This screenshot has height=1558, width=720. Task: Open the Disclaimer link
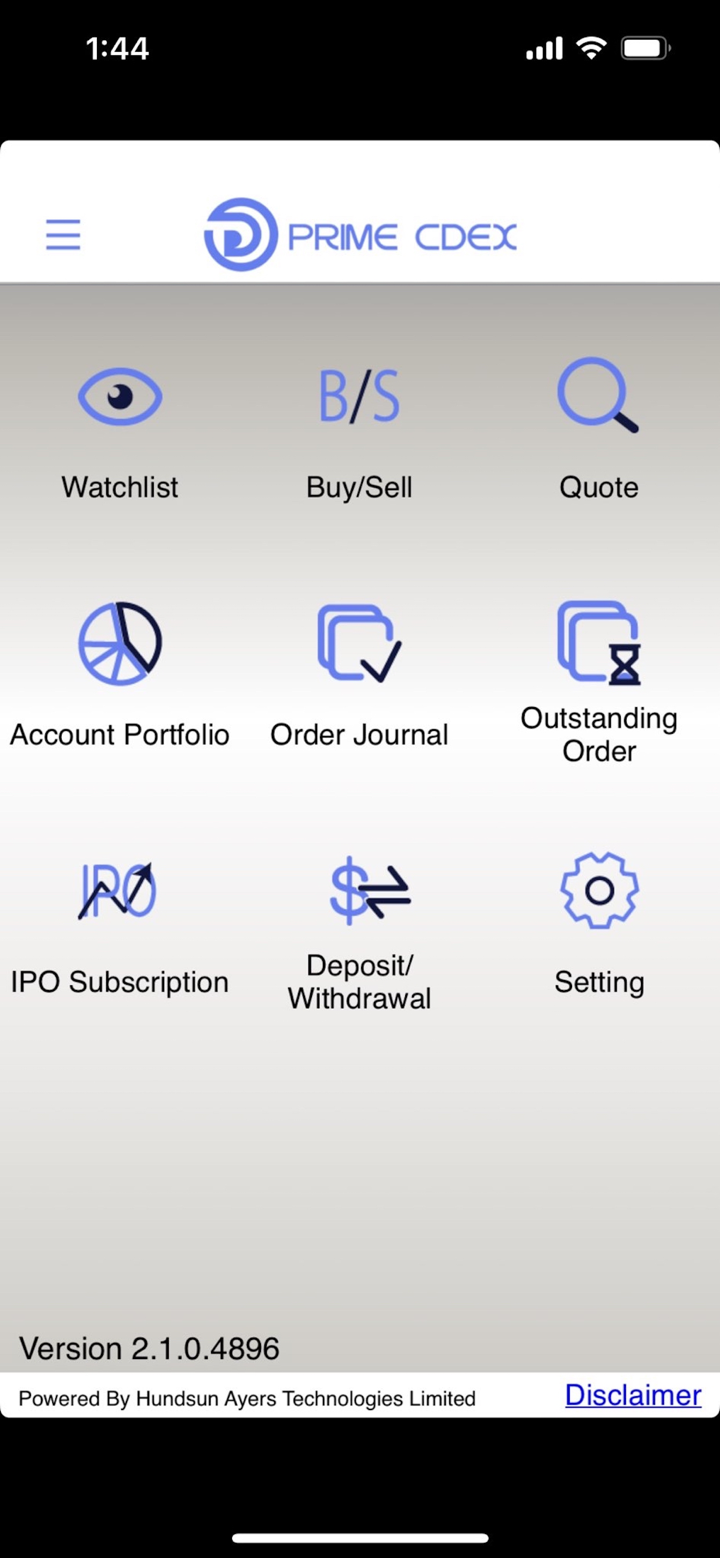[x=632, y=1394]
